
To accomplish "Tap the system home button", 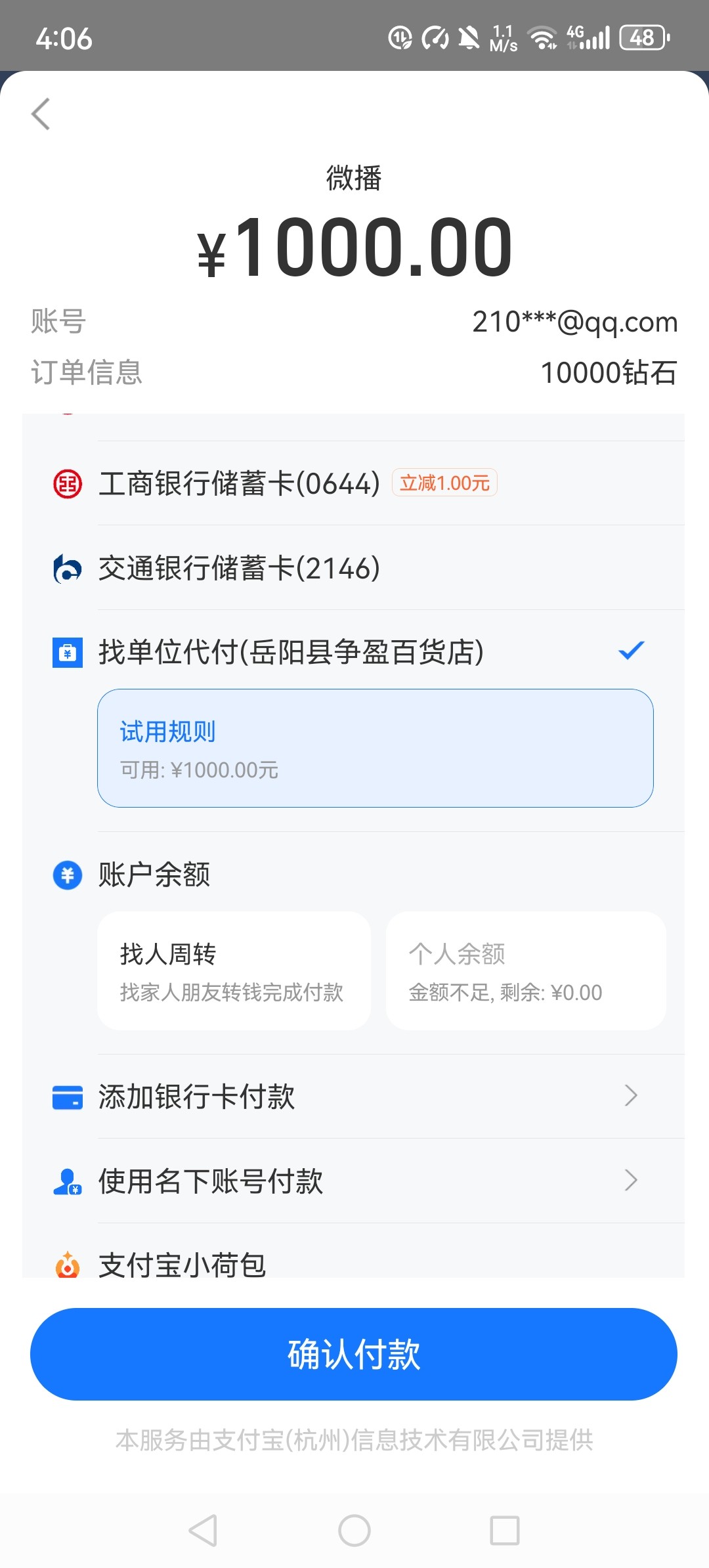I will pos(354,1531).
